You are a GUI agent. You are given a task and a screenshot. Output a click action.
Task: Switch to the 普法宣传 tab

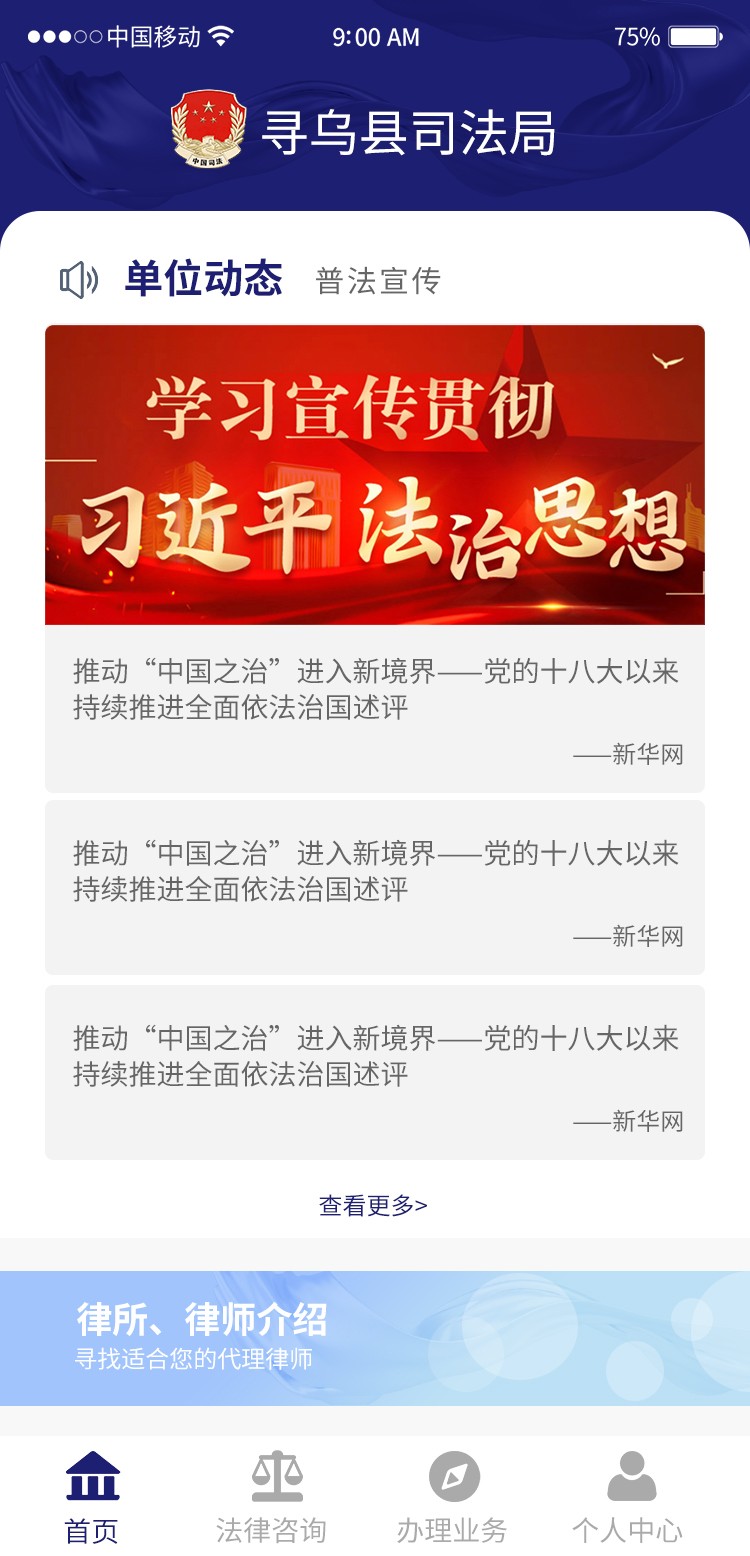point(378,281)
